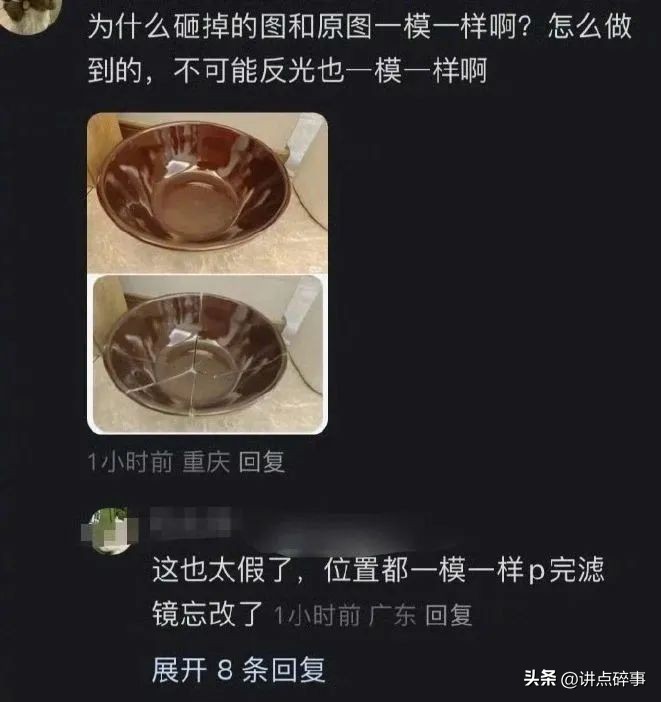This screenshot has width=661, height=702.
Task: Expand 展开 8 条回复
Action: point(238,669)
